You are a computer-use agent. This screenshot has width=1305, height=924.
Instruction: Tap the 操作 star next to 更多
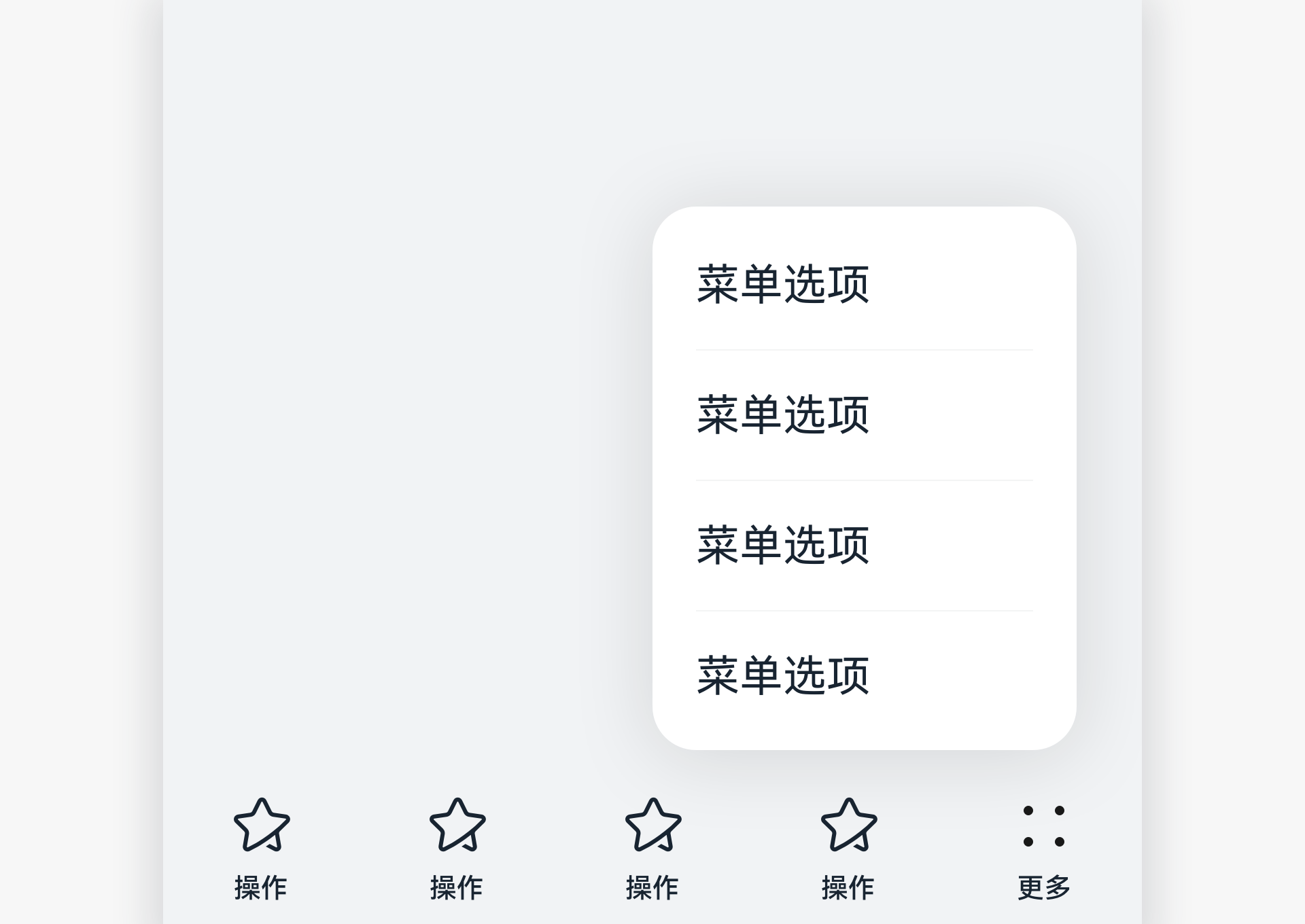coord(848,849)
